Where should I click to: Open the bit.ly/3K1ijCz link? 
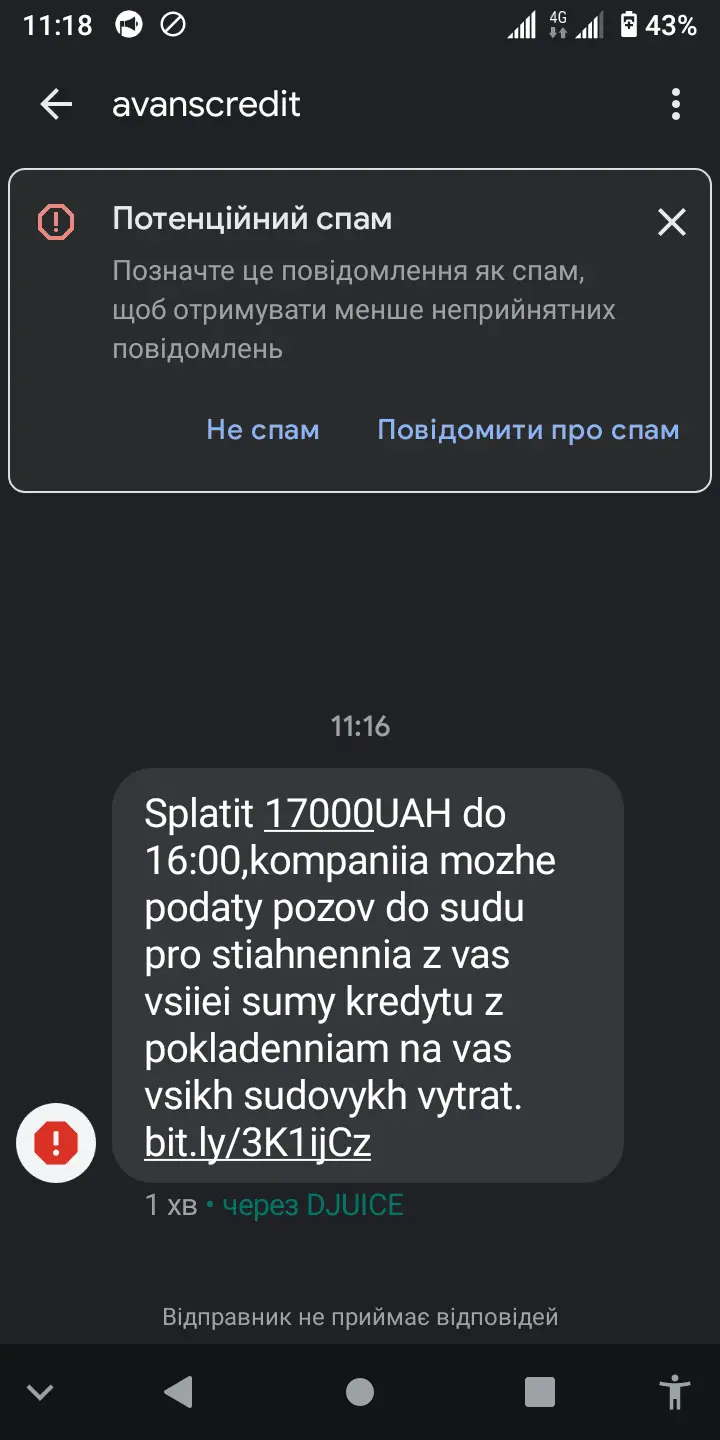pyautogui.click(x=258, y=1143)
